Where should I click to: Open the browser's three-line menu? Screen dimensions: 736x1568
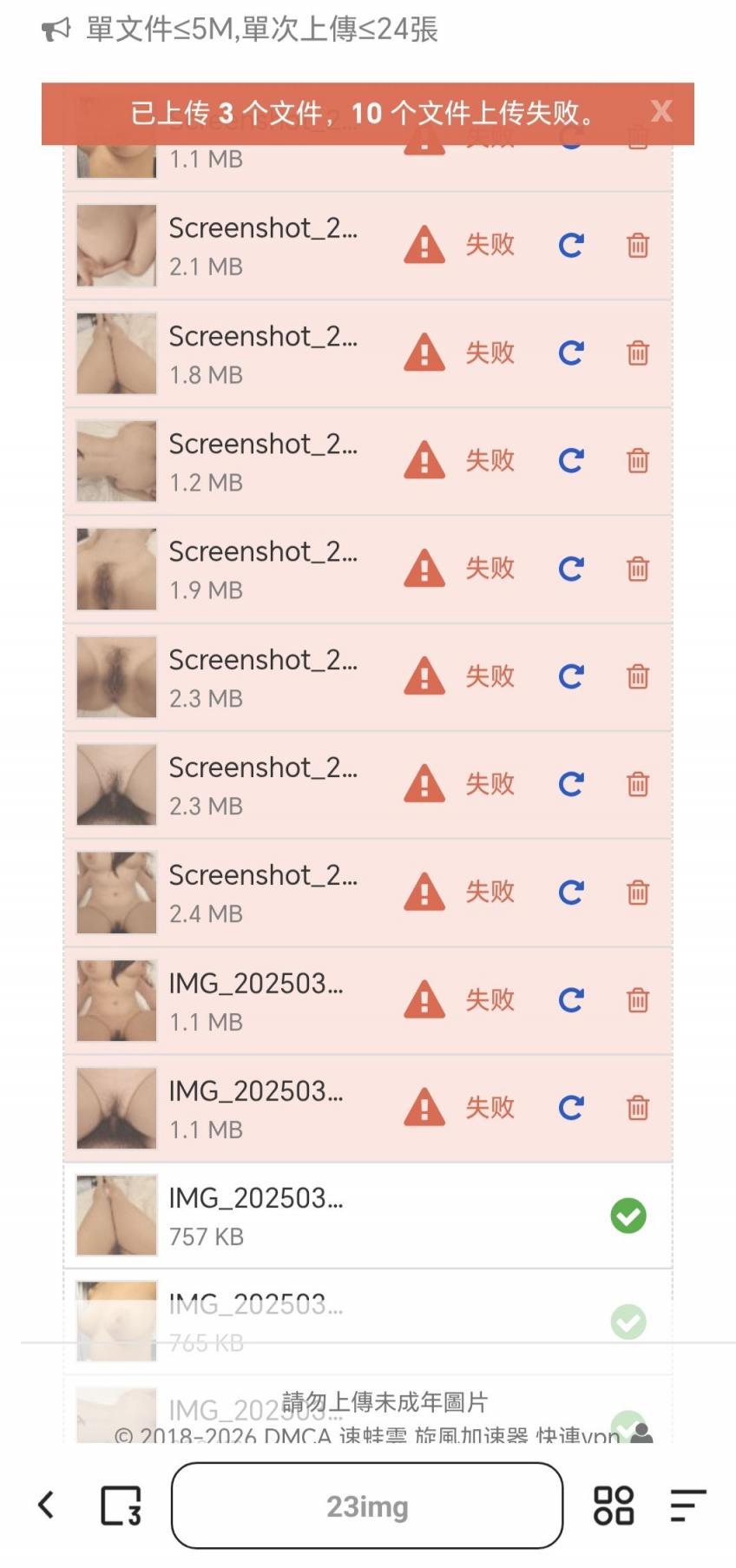(x=687, y=1505)
